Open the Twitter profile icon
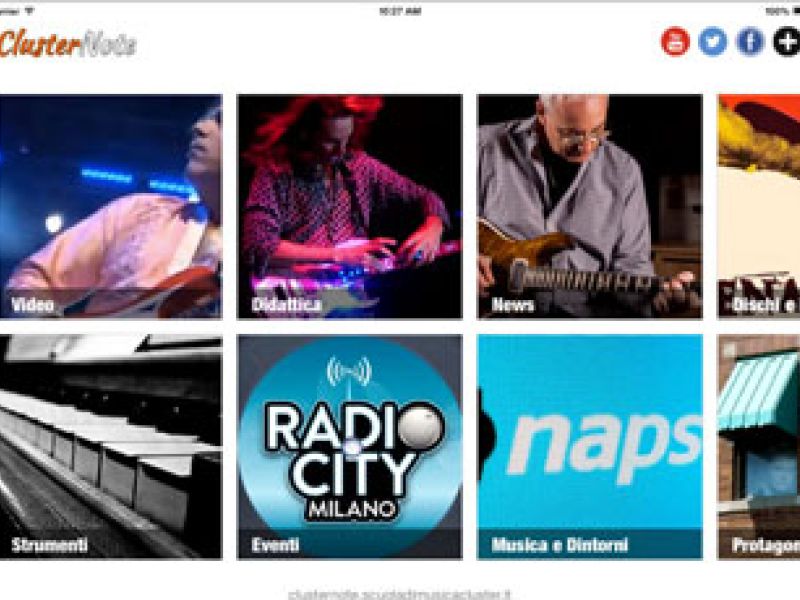This screenshot has width=800, height=600. 713,42
